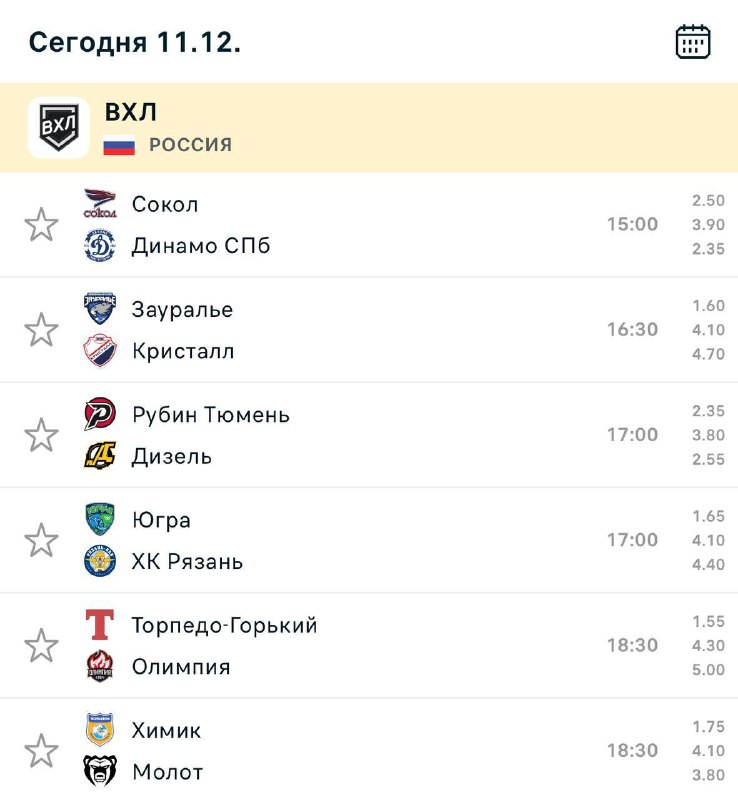Star the Торпедо-Горький vs Олимпия match

[41, 645]
